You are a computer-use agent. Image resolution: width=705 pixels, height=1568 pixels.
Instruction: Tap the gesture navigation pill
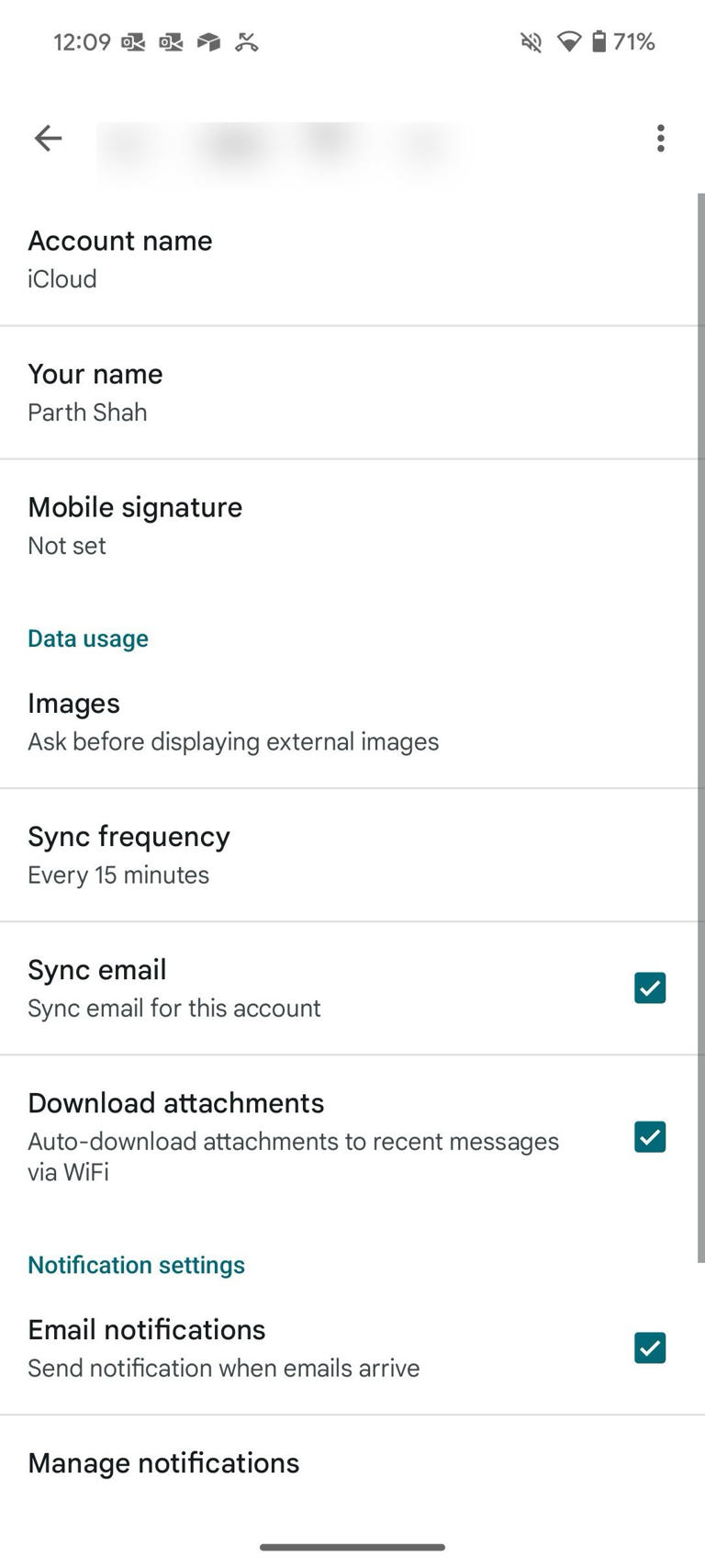tap(352, 1547)
